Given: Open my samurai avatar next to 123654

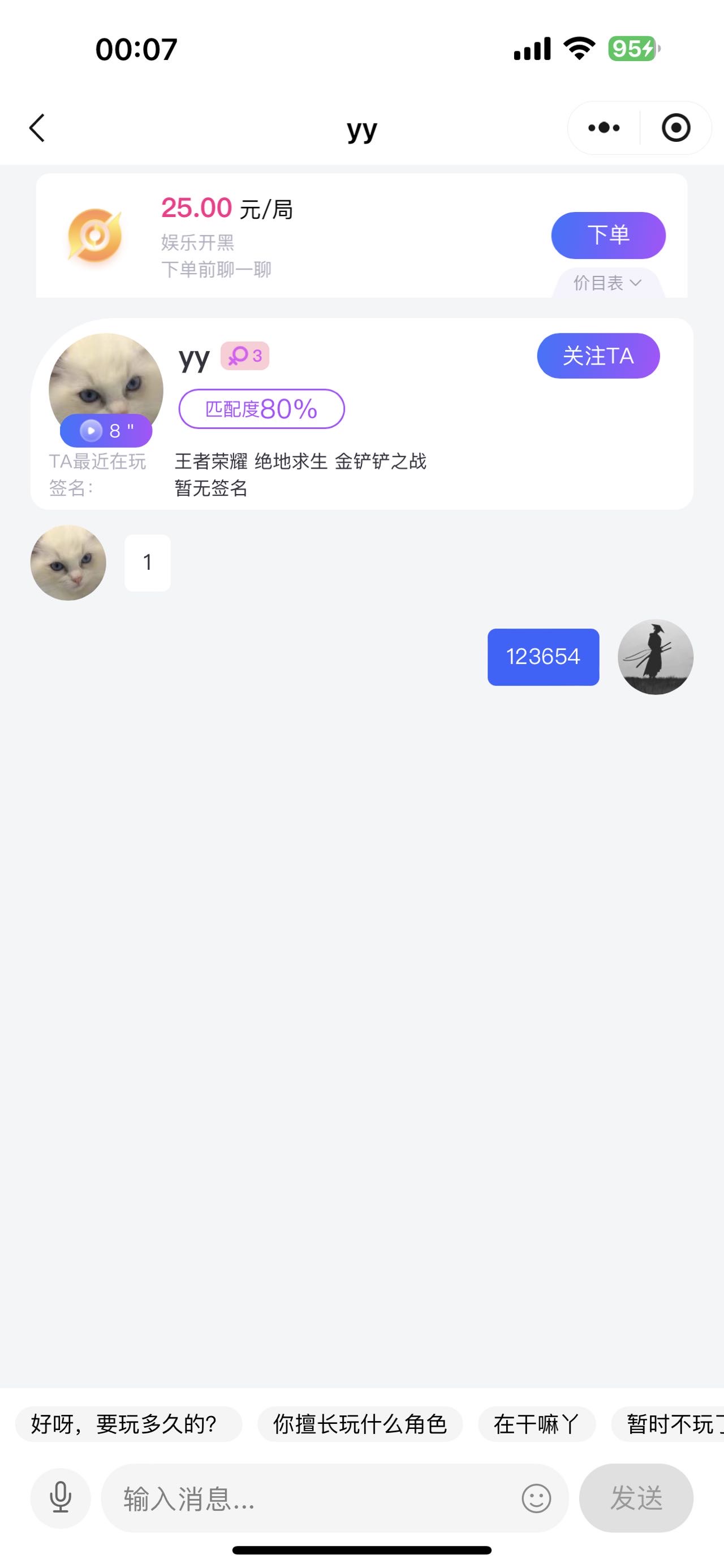Looking at the screenshot, I should (x=655, y=657).
